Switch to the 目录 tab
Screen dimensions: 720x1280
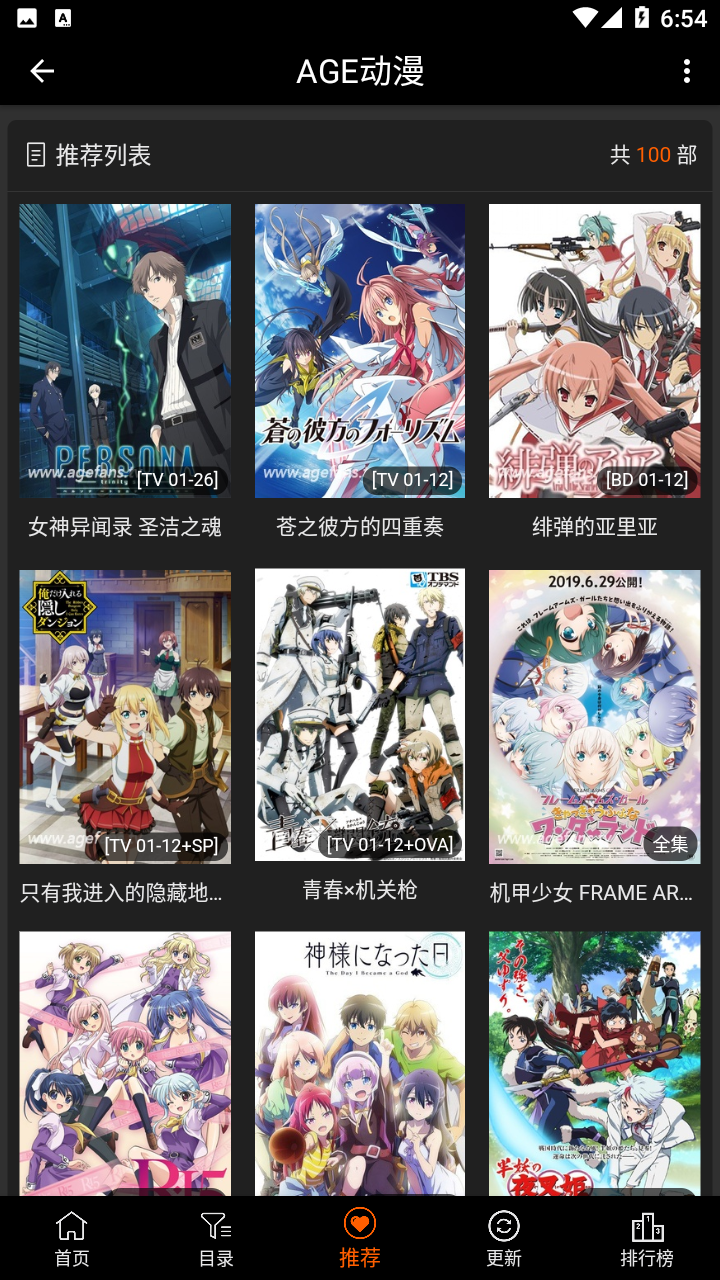[216, 1239]
